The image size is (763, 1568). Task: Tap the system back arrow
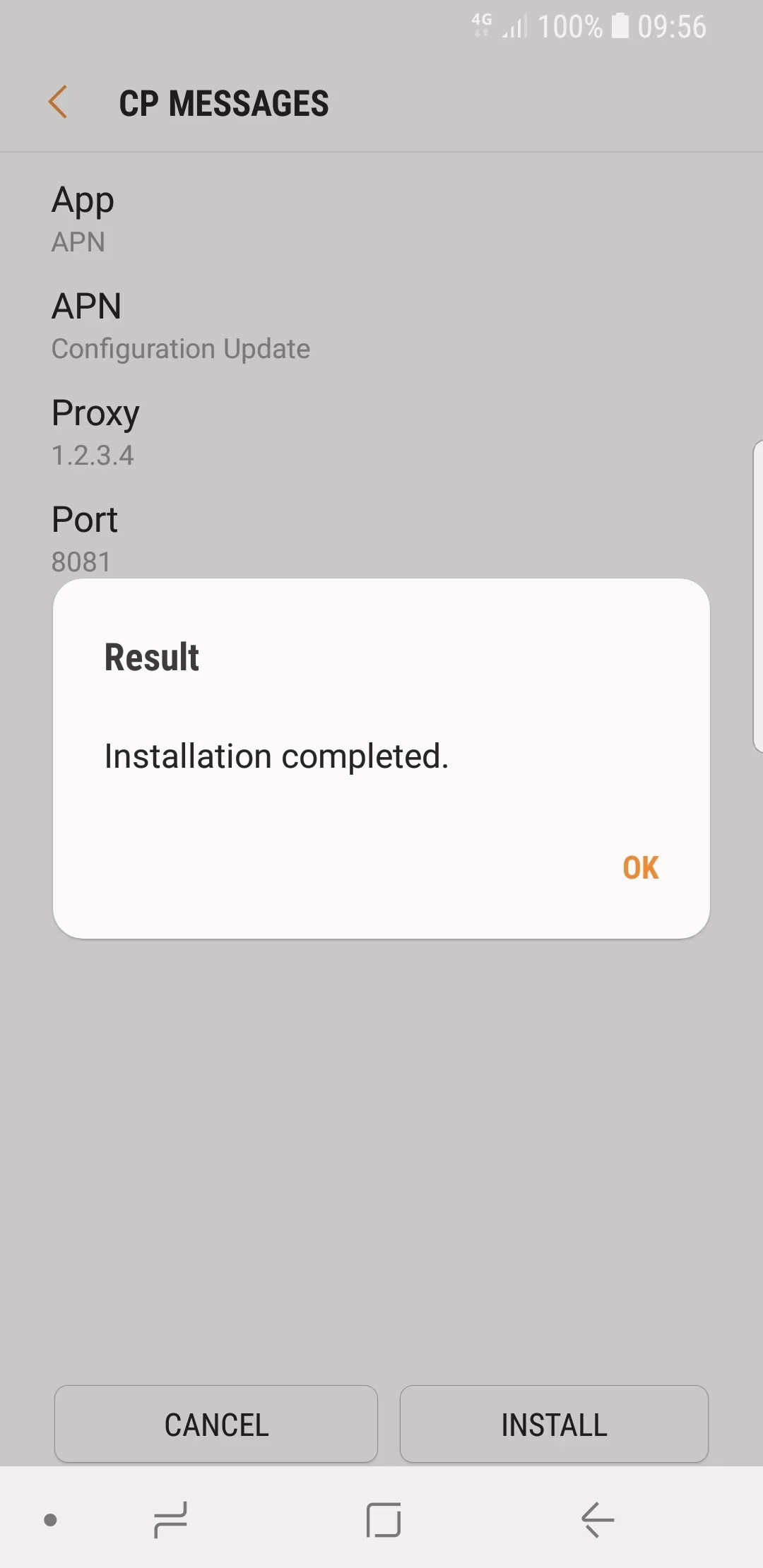click(x=598, y=1519)
